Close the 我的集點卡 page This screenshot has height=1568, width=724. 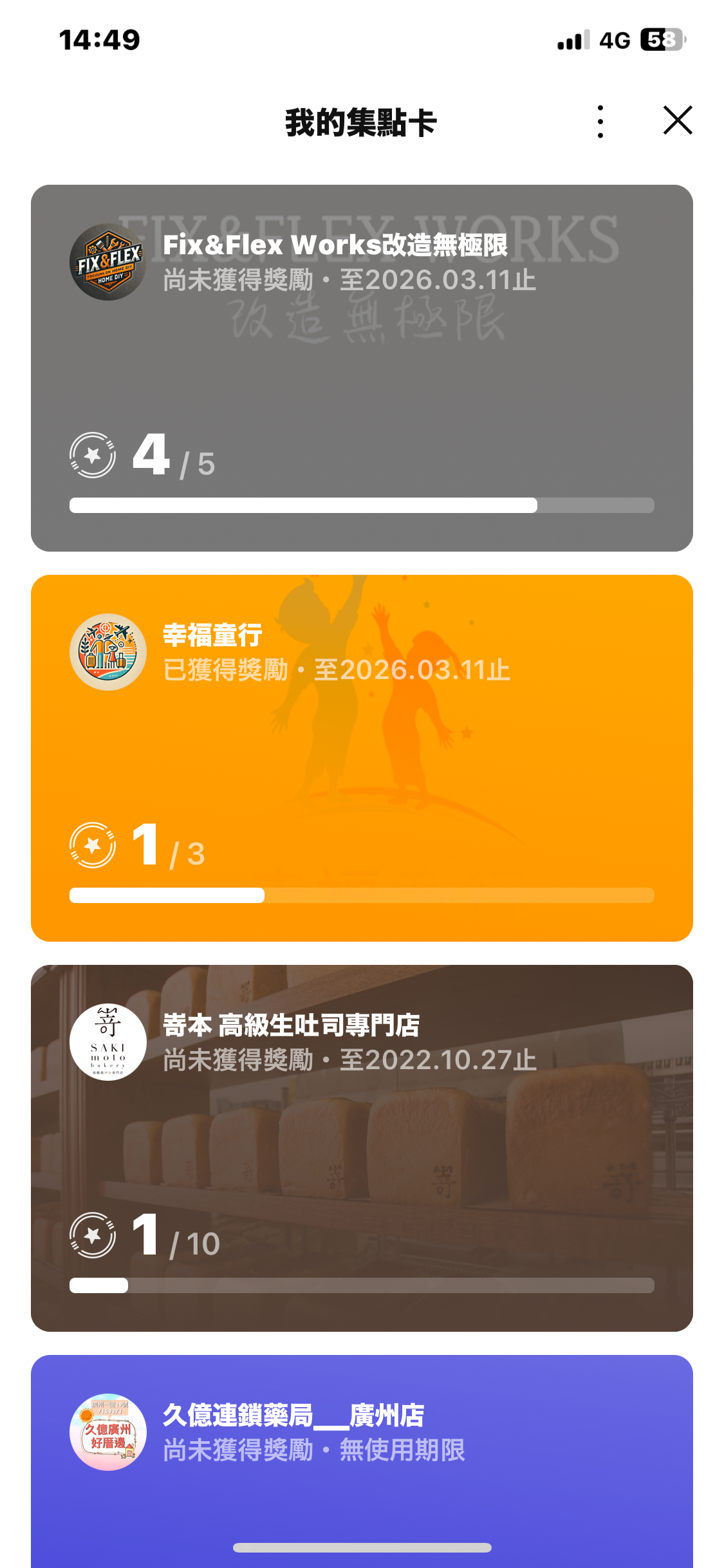click(677, 121)
